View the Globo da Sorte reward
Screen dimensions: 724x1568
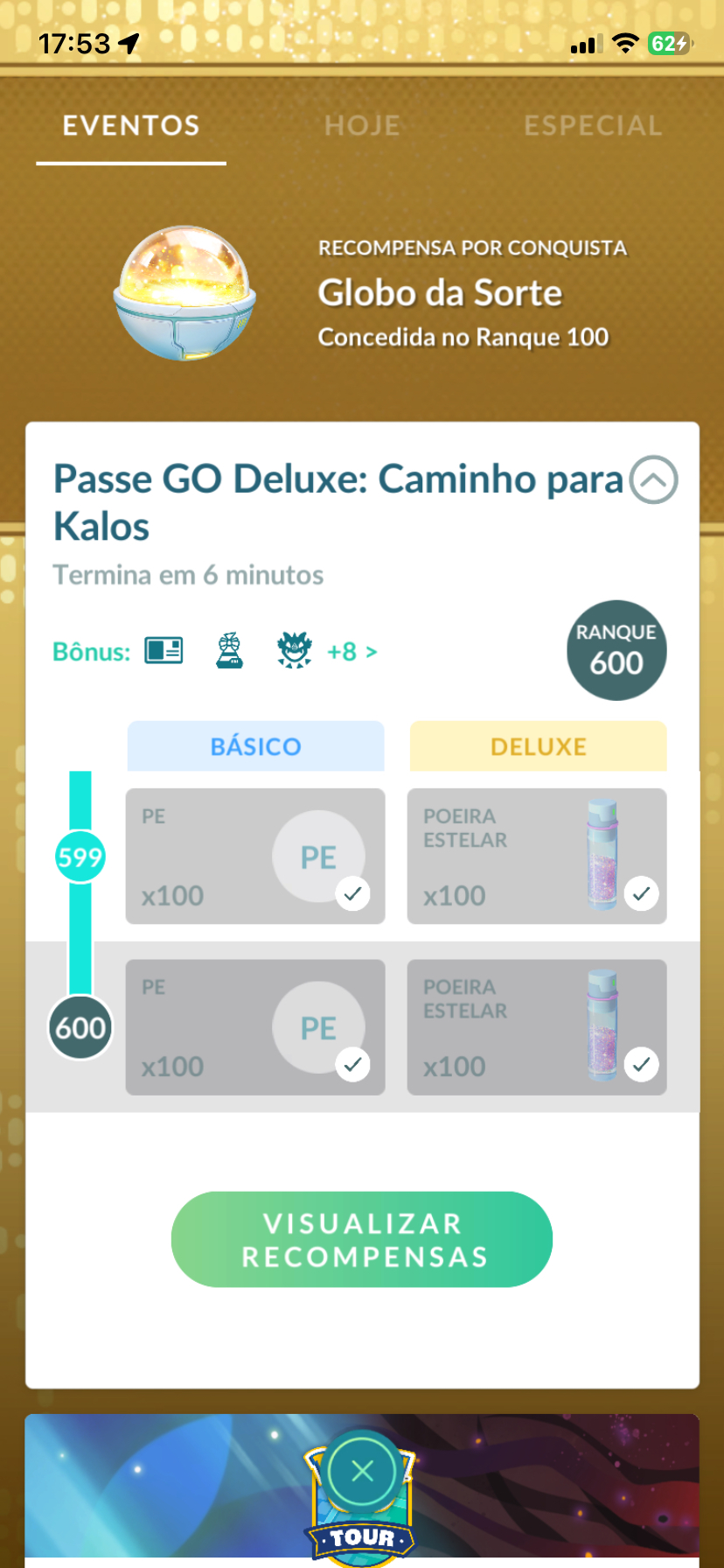click(x=185, y=294)
